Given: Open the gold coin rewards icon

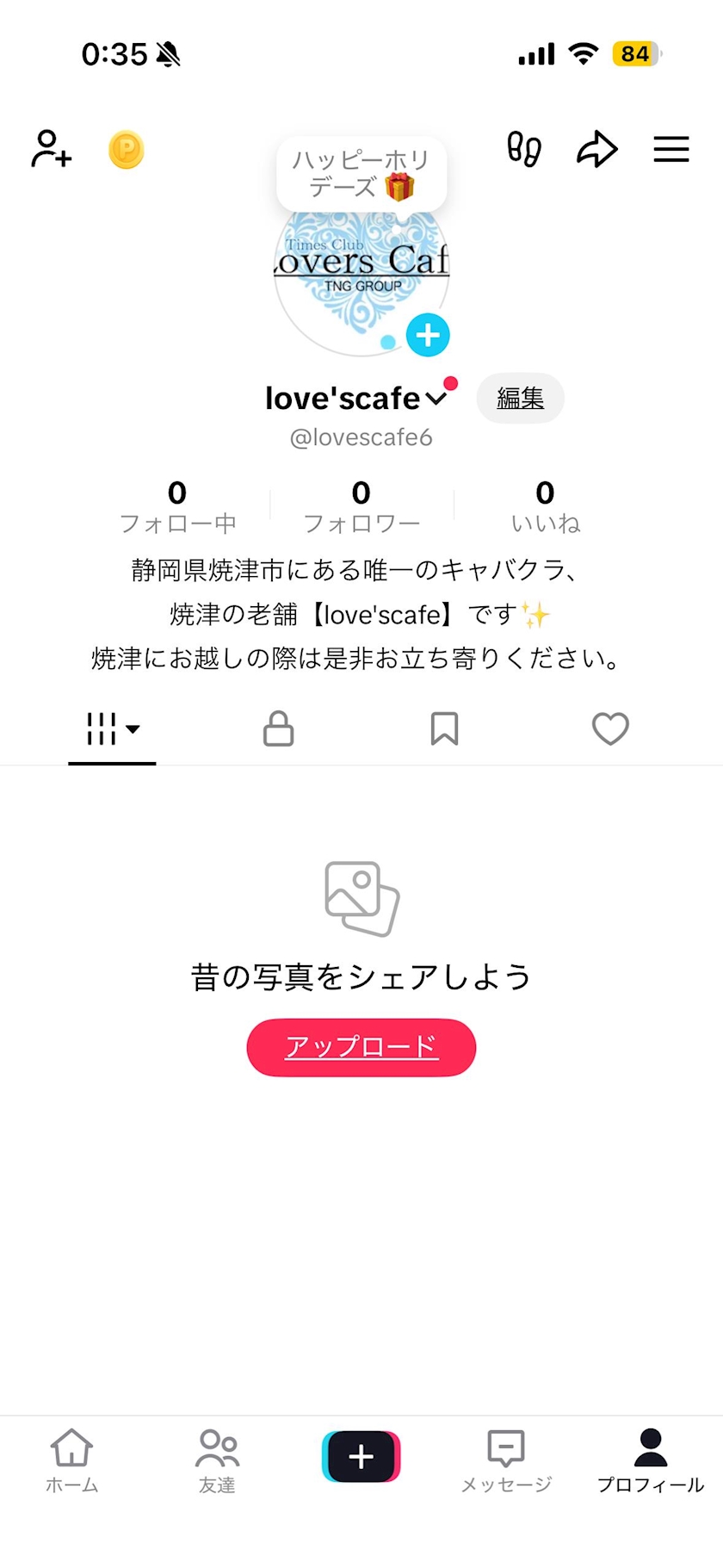Looking at the screenshot, I should (127, 150).
